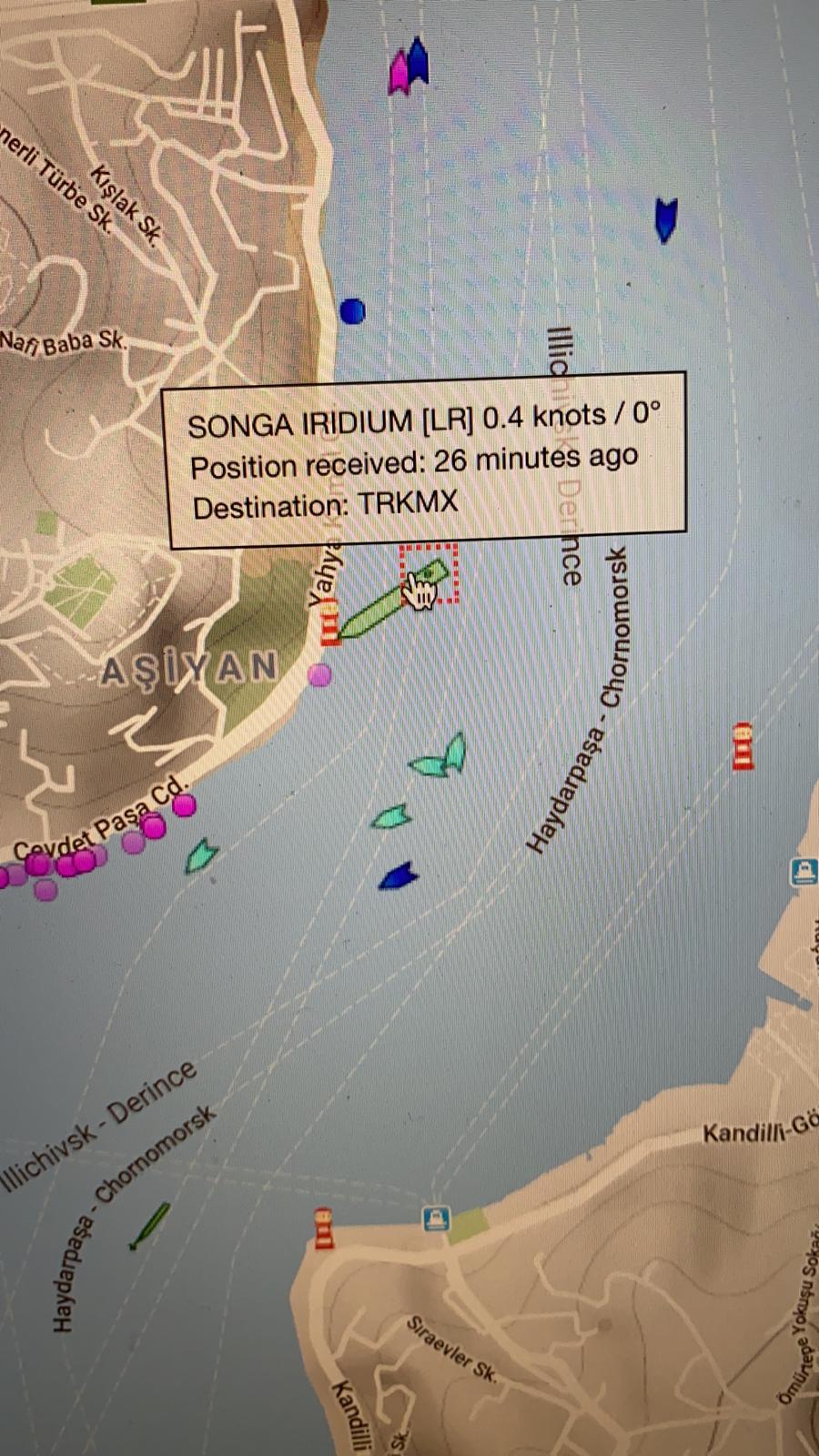Select the light purple circle marker below Aşiyan

pyautogui.click(x=320, y=675)
